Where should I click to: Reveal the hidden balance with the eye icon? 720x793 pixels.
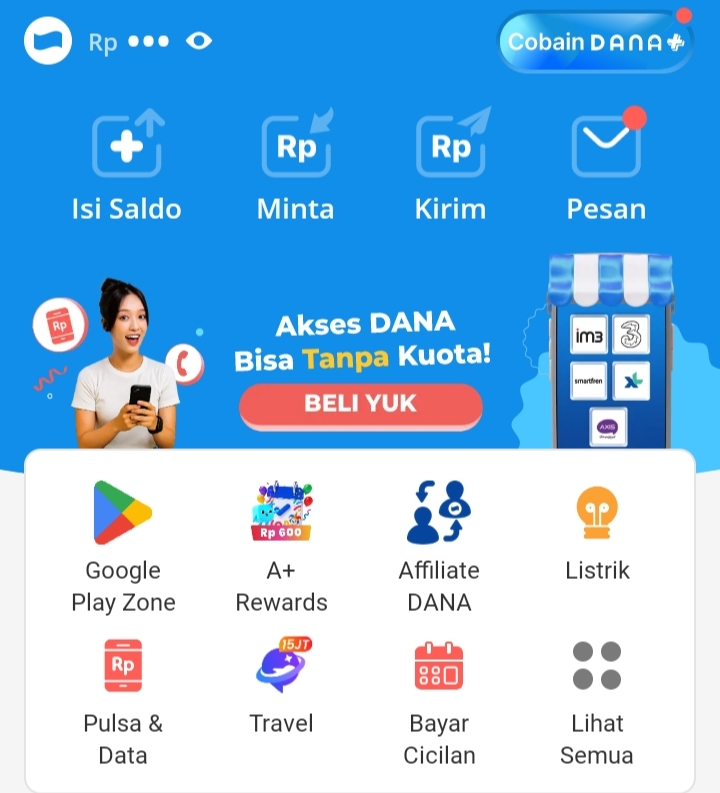click(x=199, y=41)
